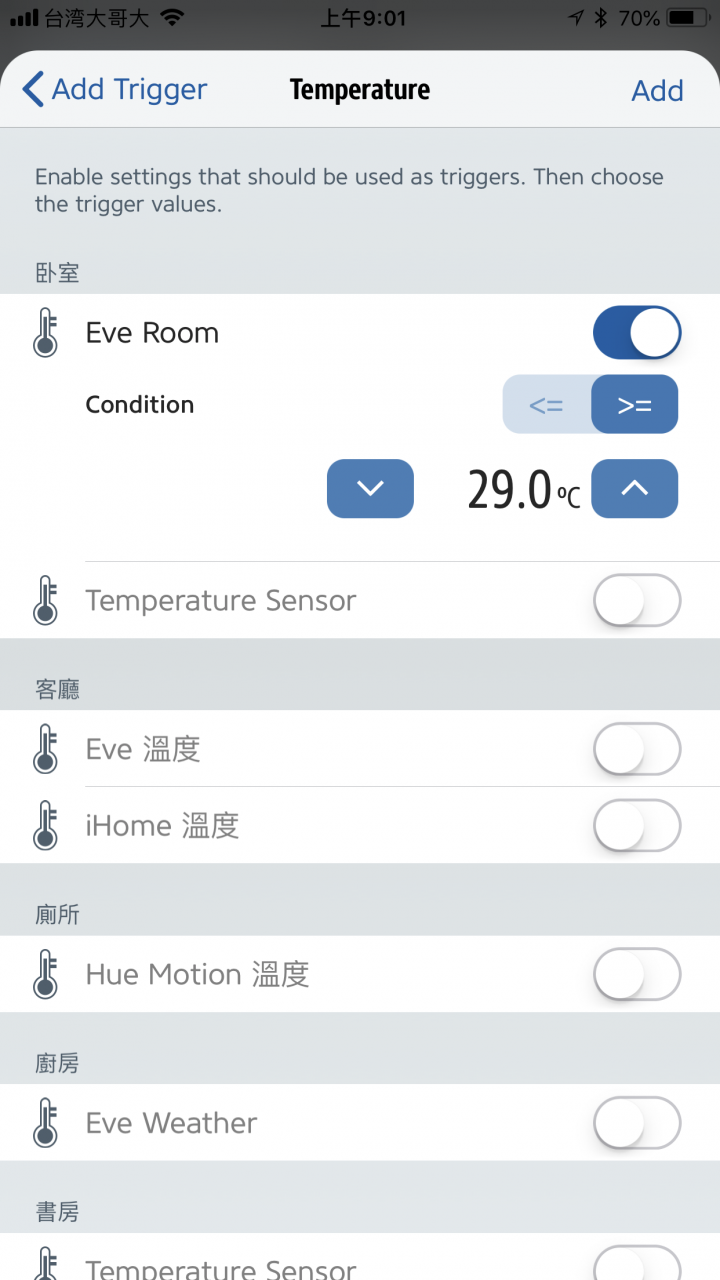Image resolution: width=720 pixels, height=1280 pixels.
Task: Go back to Add Trigger
Action: coord(114,90)
